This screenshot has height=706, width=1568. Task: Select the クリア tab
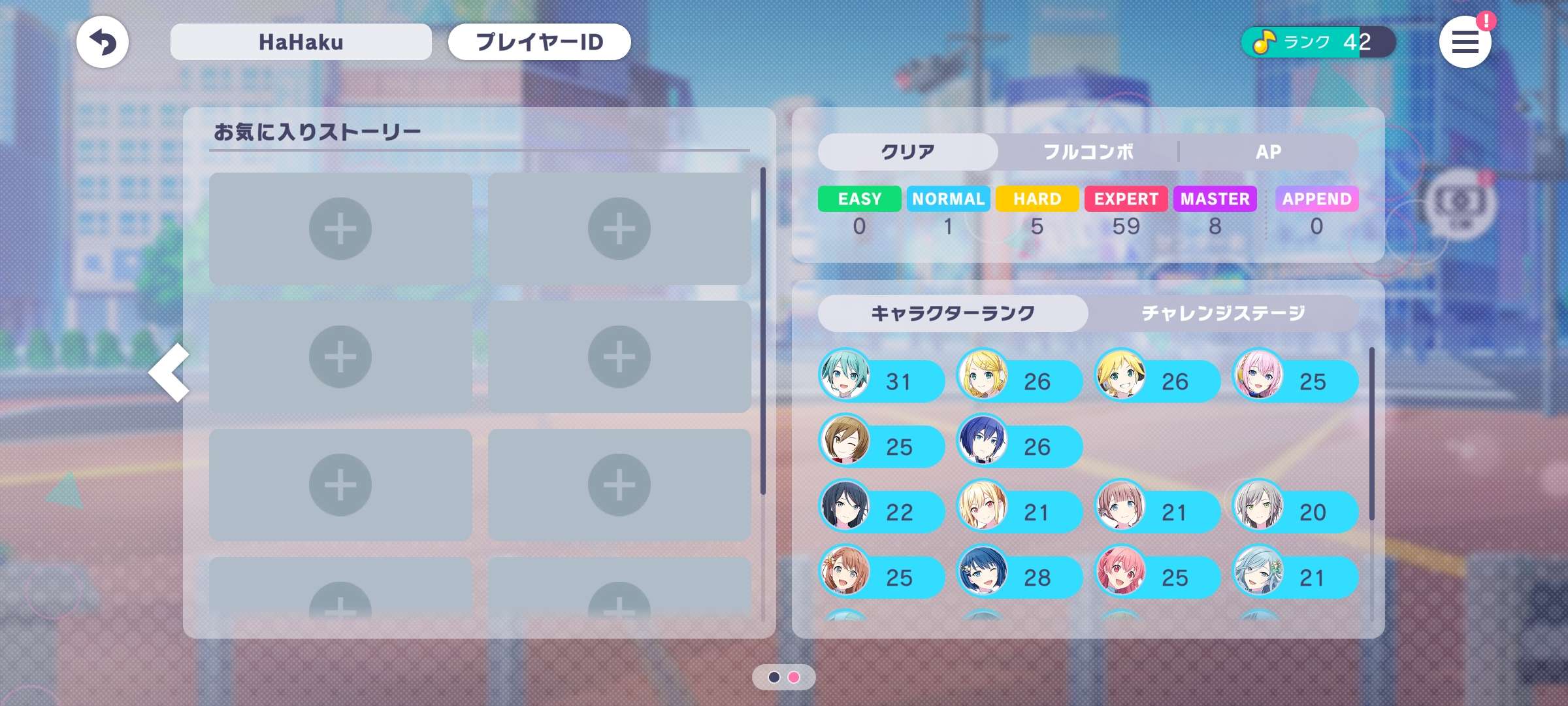point(907,152)
